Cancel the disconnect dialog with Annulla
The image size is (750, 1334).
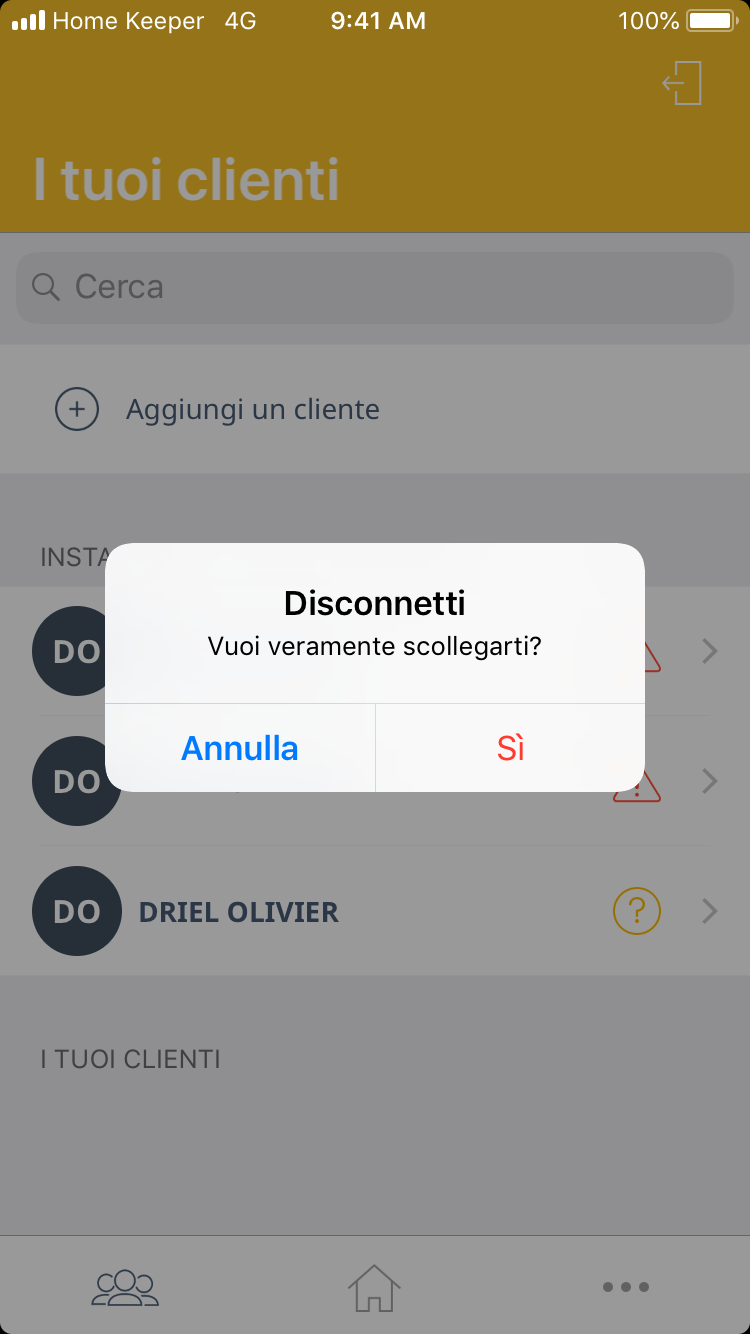[240, 748]
